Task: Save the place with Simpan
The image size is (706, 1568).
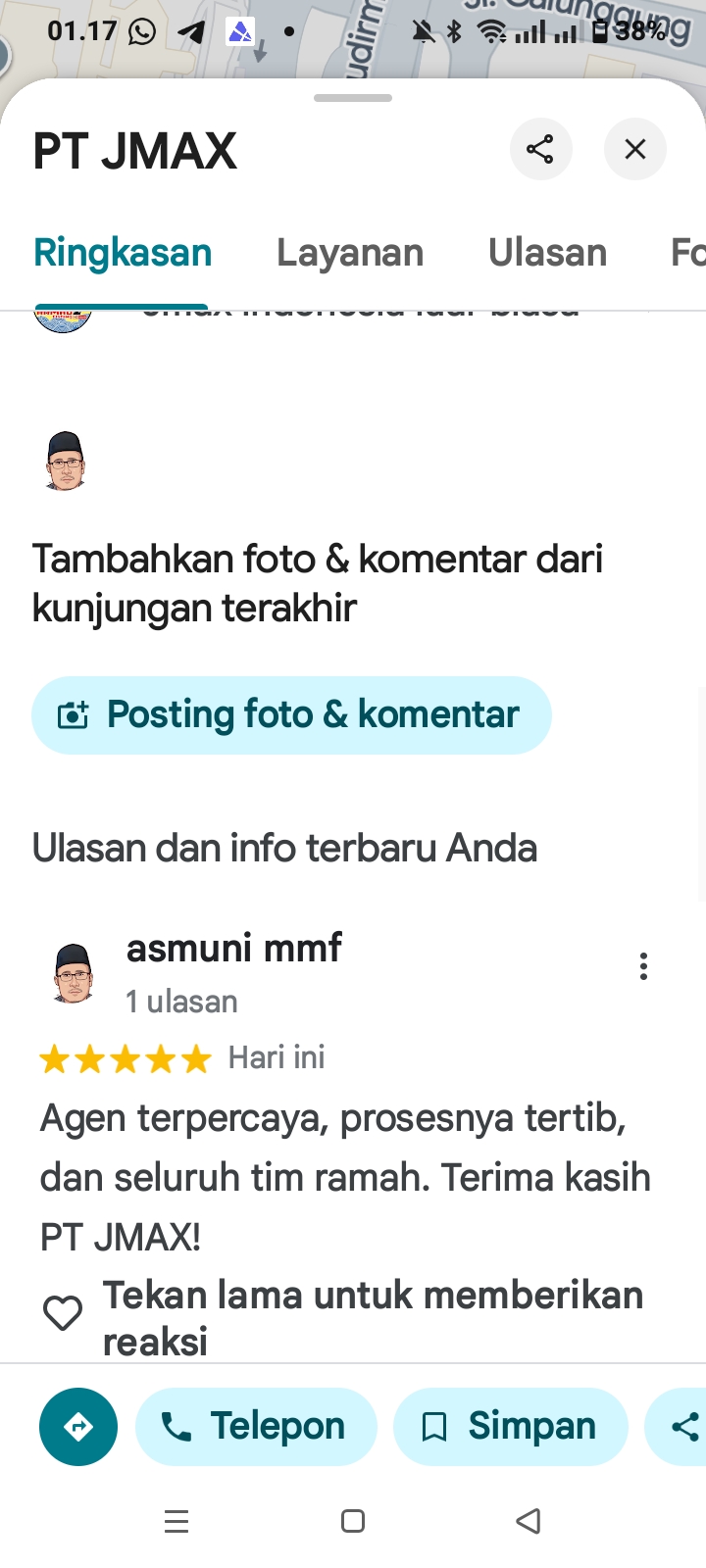Action: click(510, 1427)
